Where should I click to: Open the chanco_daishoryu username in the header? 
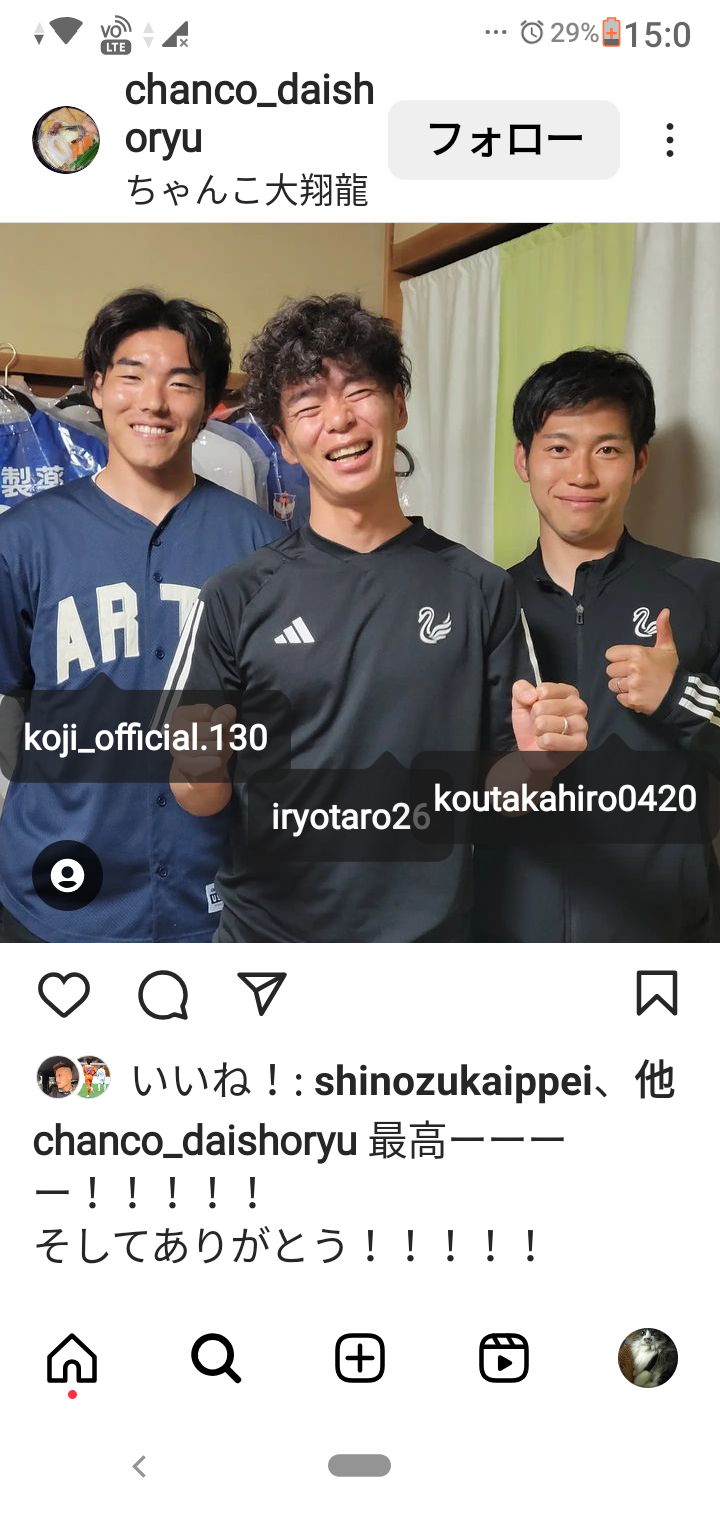pos(250,114)
